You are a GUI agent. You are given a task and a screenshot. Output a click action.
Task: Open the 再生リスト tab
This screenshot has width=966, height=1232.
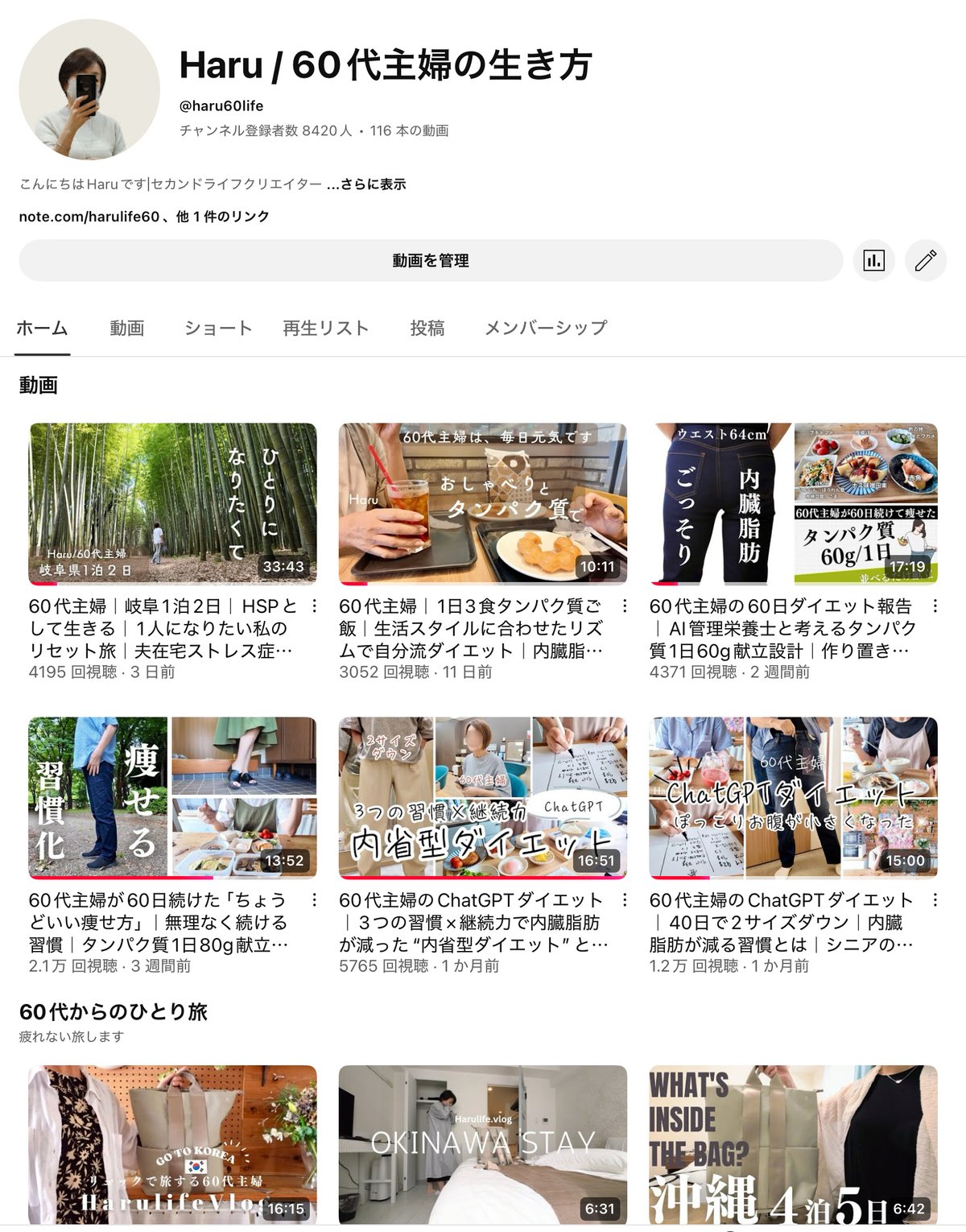tap(324, 328)
